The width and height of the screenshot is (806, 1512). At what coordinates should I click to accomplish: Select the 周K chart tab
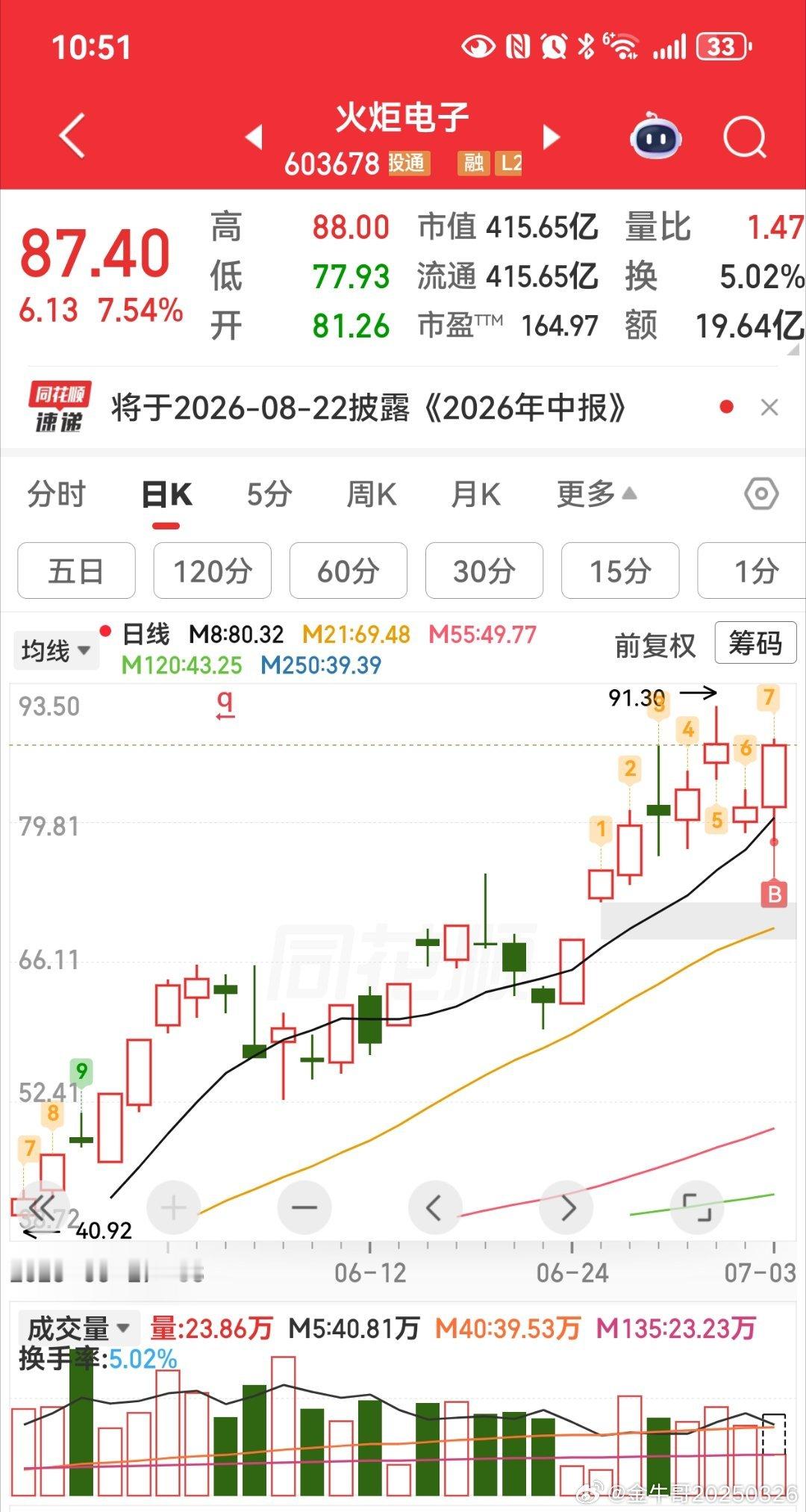click(371, 494)
